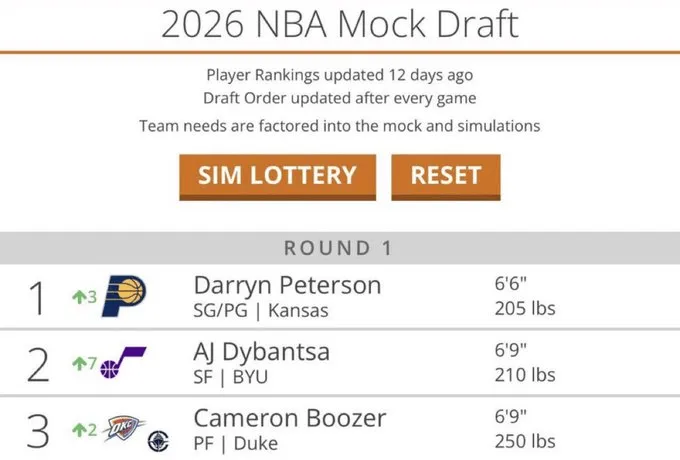
Task: Run the SIM LOTTERY button
Action: tap(277, 176)
